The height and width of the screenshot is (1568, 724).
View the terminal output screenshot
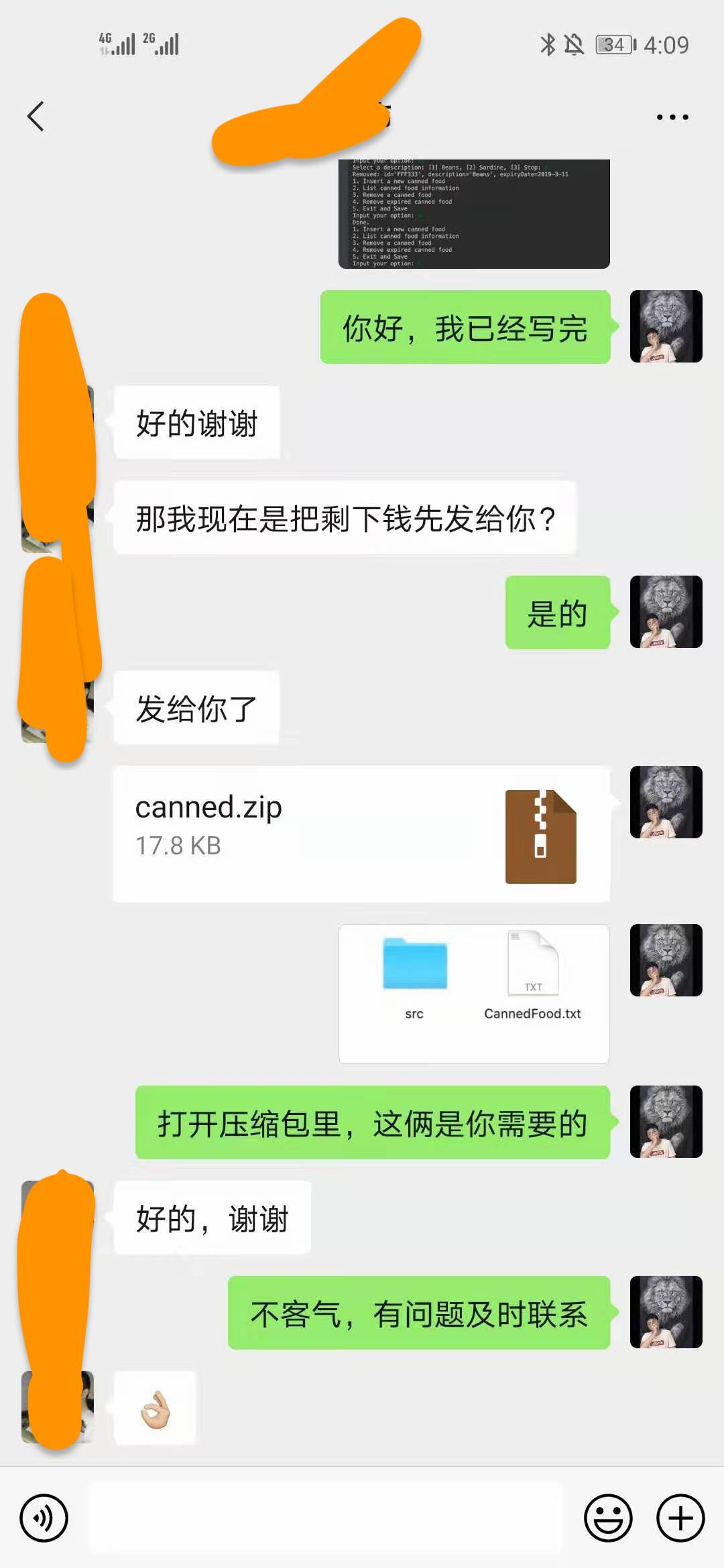(474, 214)
